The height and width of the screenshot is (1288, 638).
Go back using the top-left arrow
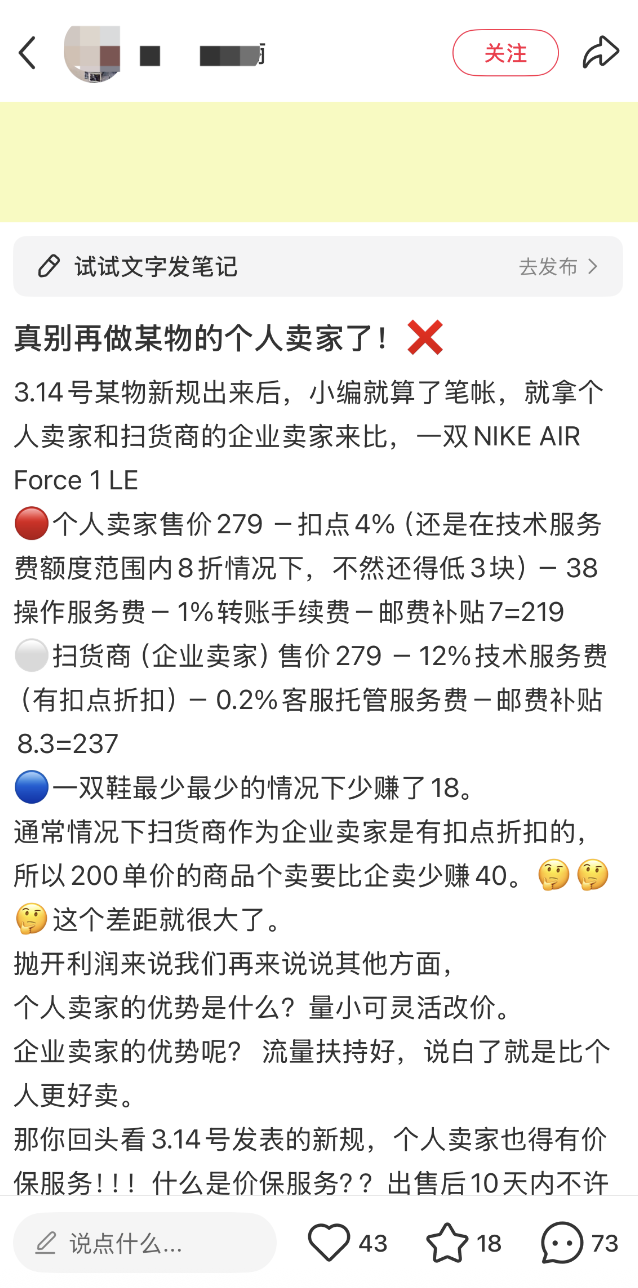click(x=27, y=53)
